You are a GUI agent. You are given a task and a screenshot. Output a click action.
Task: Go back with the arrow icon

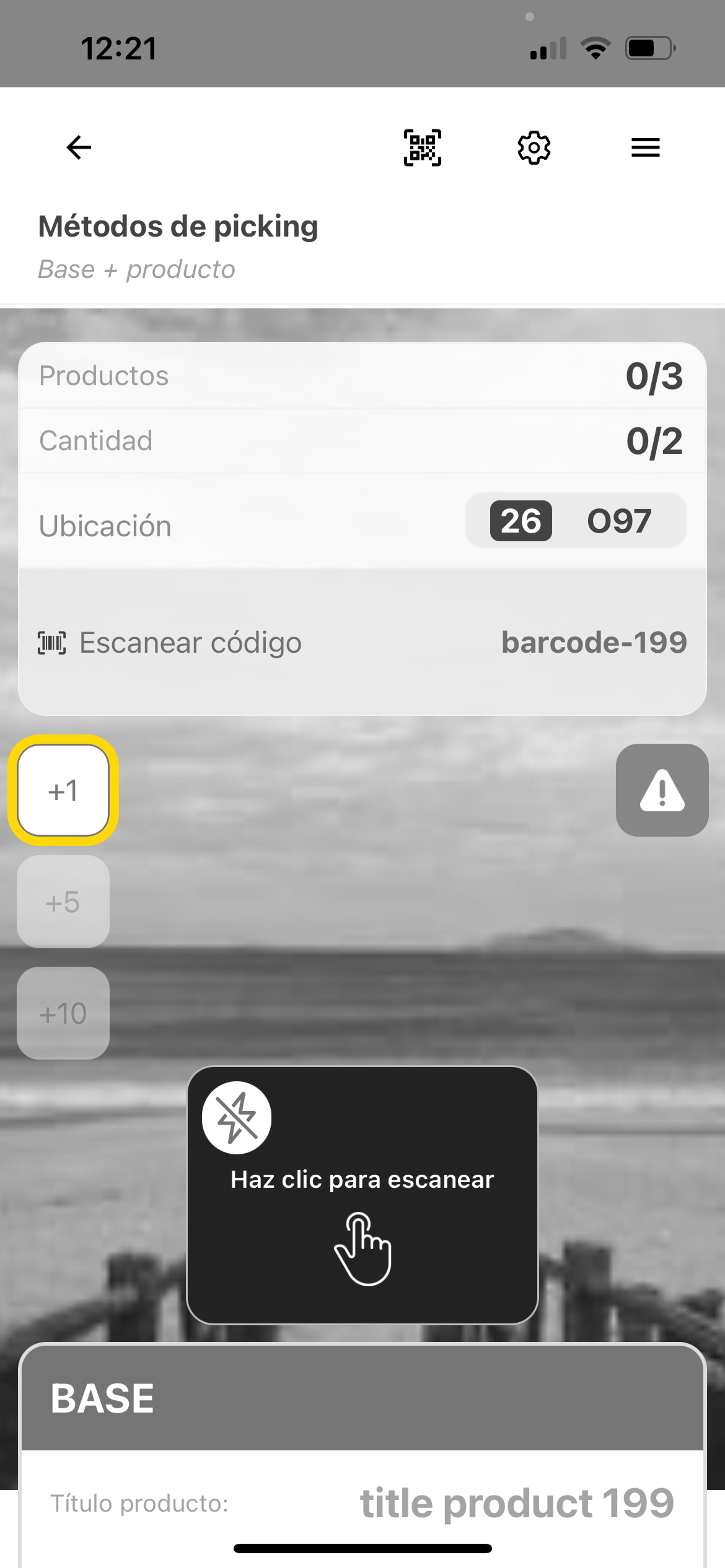79,147
